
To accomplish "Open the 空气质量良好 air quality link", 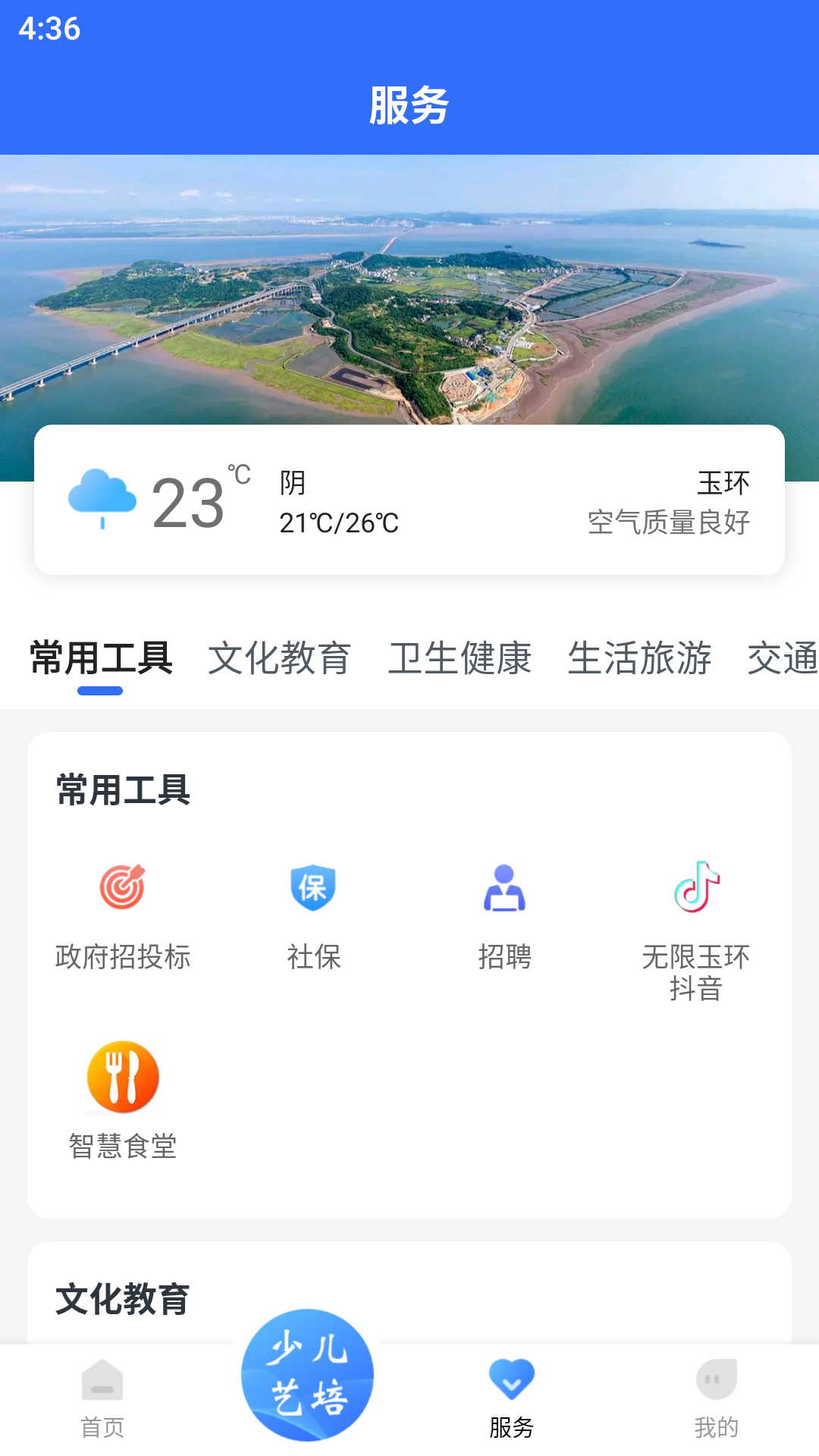I will (667, 522).
